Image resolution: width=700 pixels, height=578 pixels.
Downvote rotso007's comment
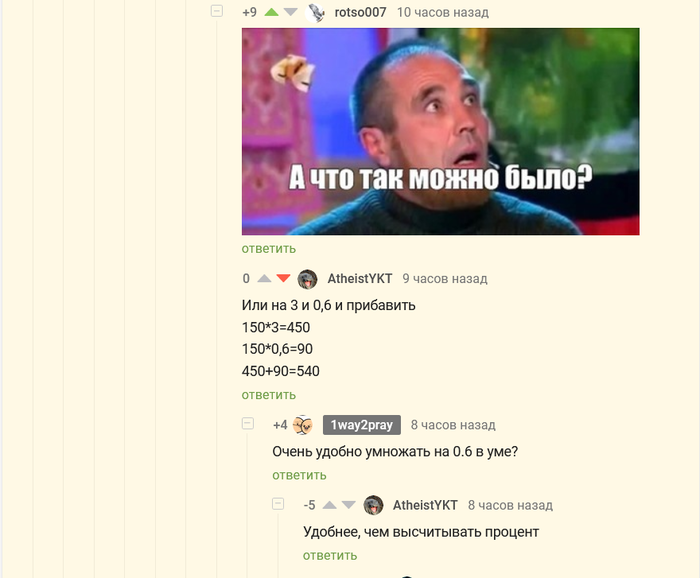[x=290, y=13]
